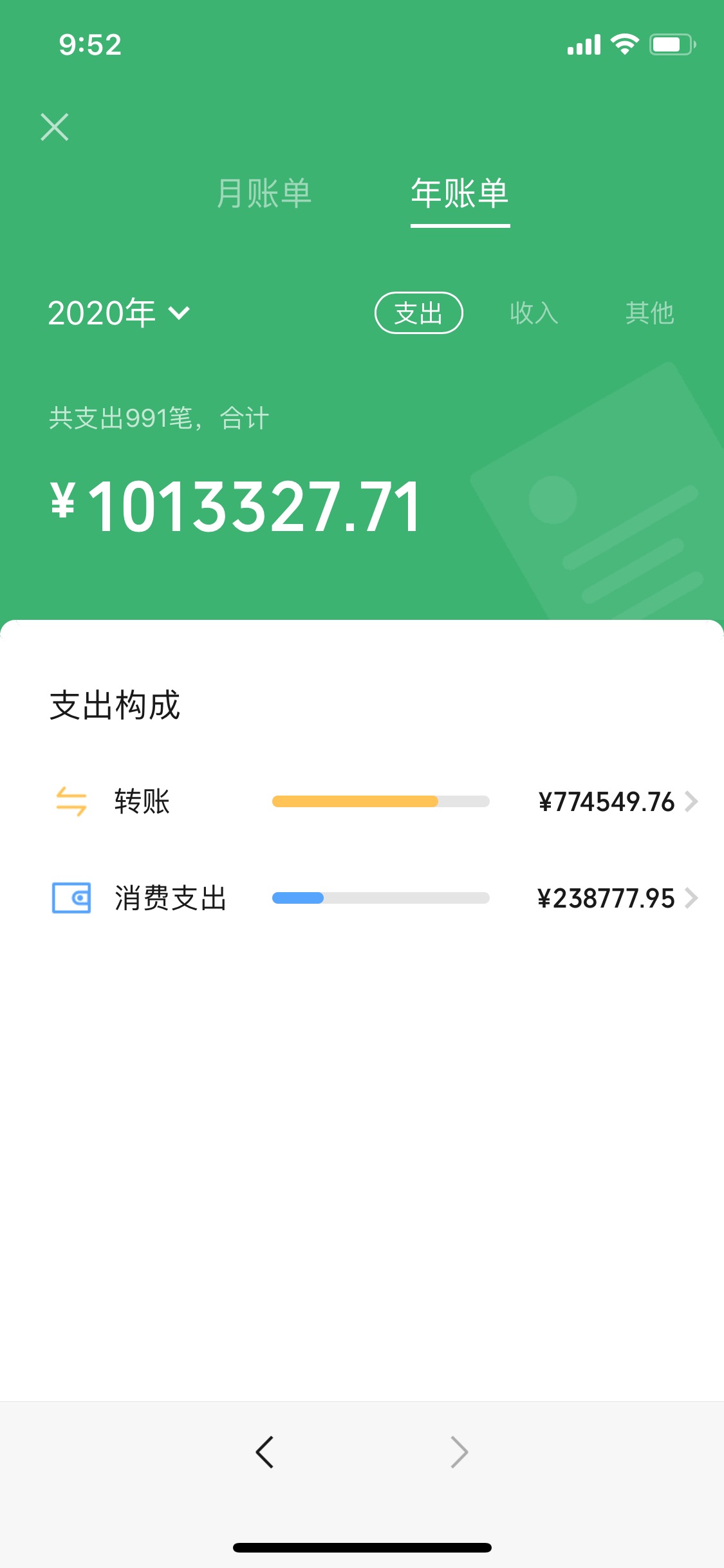
Task: Go back with the bottom left arrow
Action: pos(265,1452)
